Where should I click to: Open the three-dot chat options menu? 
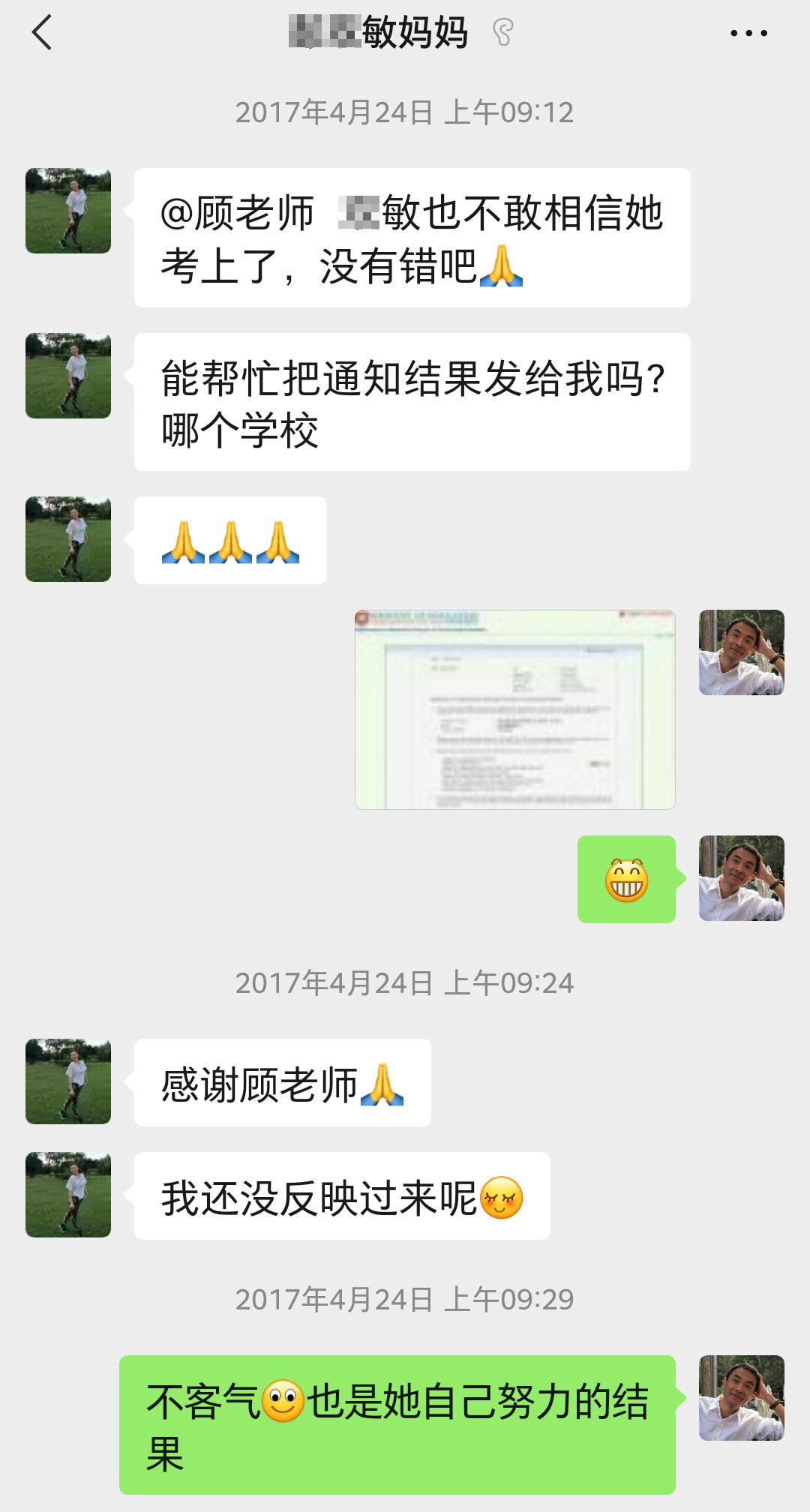pos(748,33)
